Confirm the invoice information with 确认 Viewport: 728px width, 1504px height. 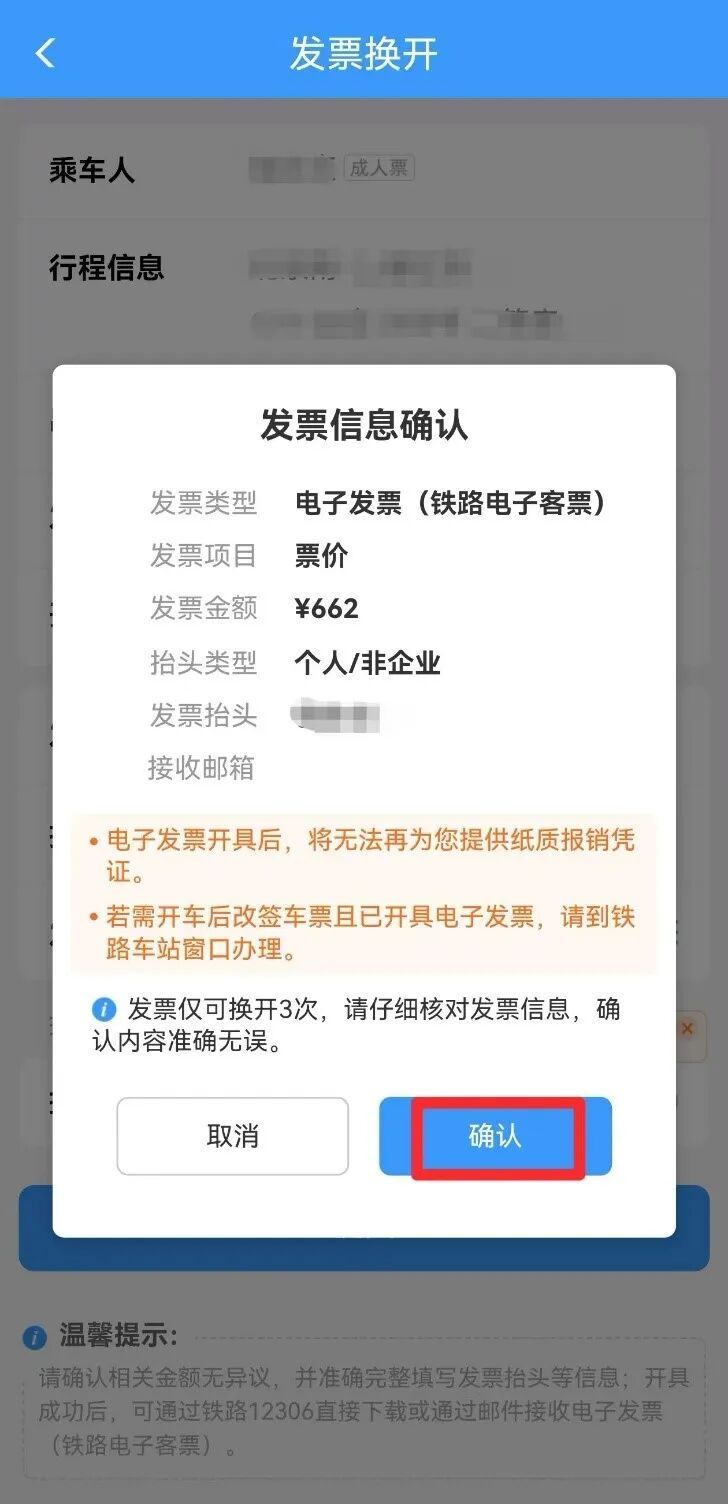(495, 1136)
